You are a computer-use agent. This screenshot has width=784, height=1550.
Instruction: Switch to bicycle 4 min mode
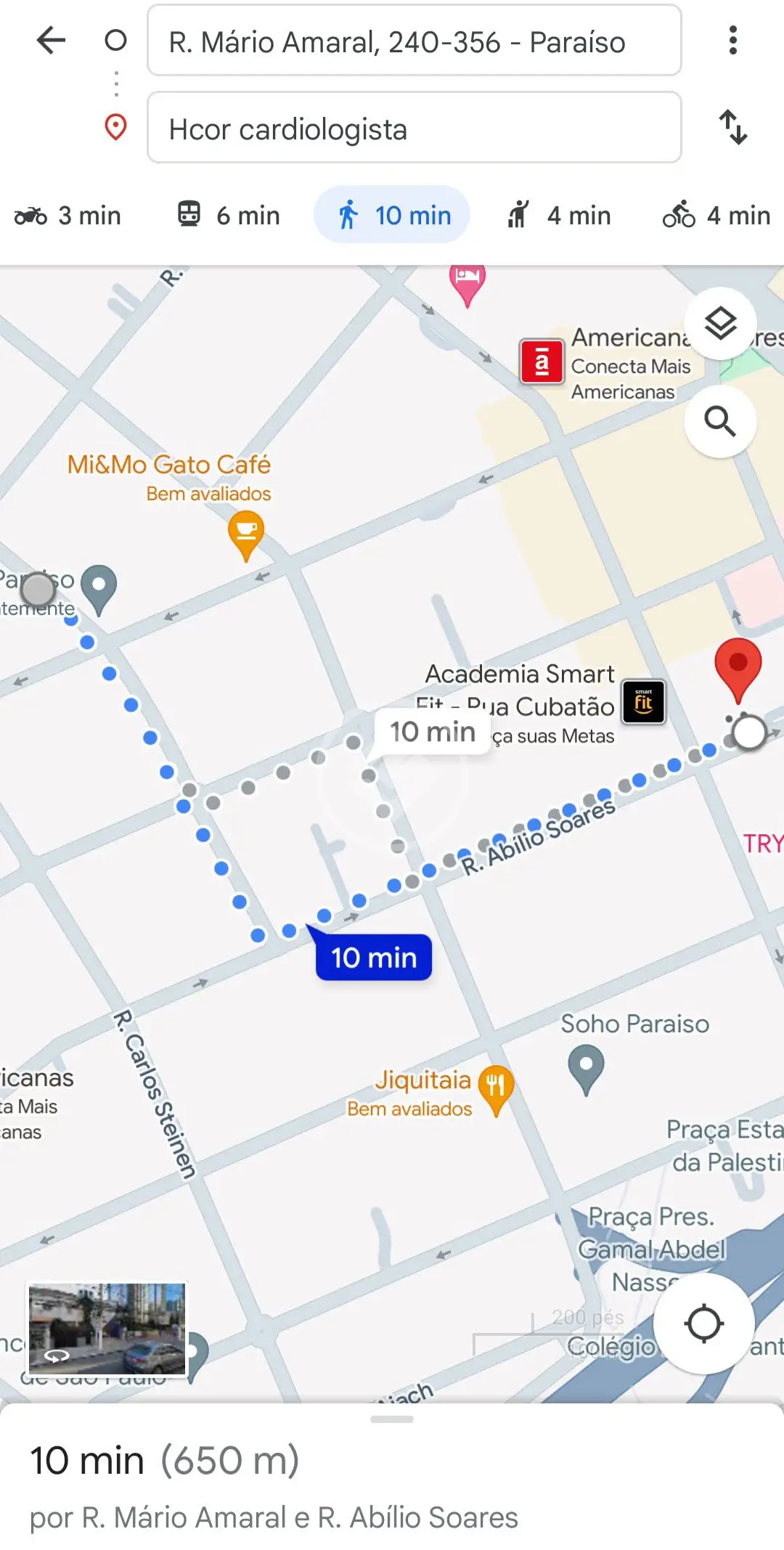click(716, 216)
